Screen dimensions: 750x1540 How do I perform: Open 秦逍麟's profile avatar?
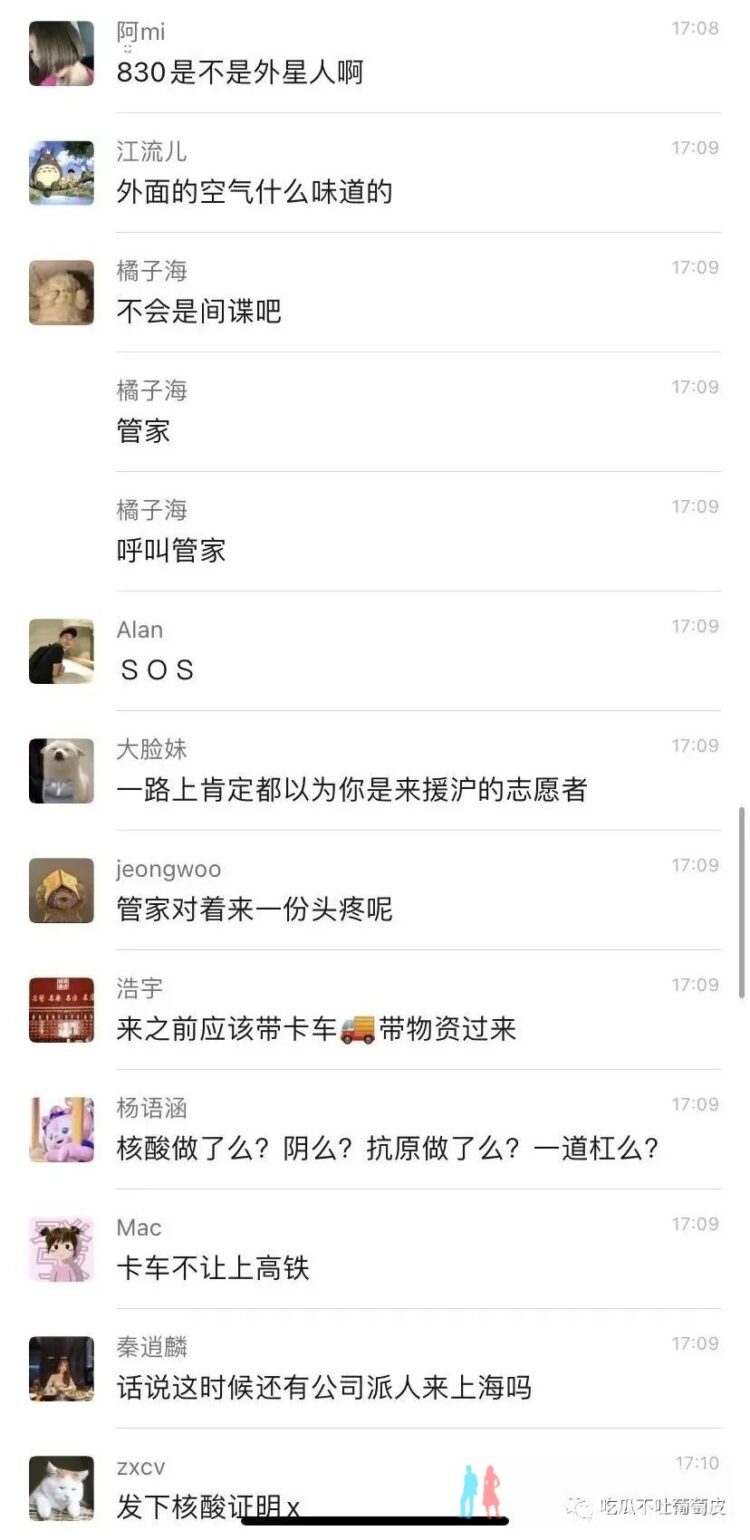[61, 1369]
